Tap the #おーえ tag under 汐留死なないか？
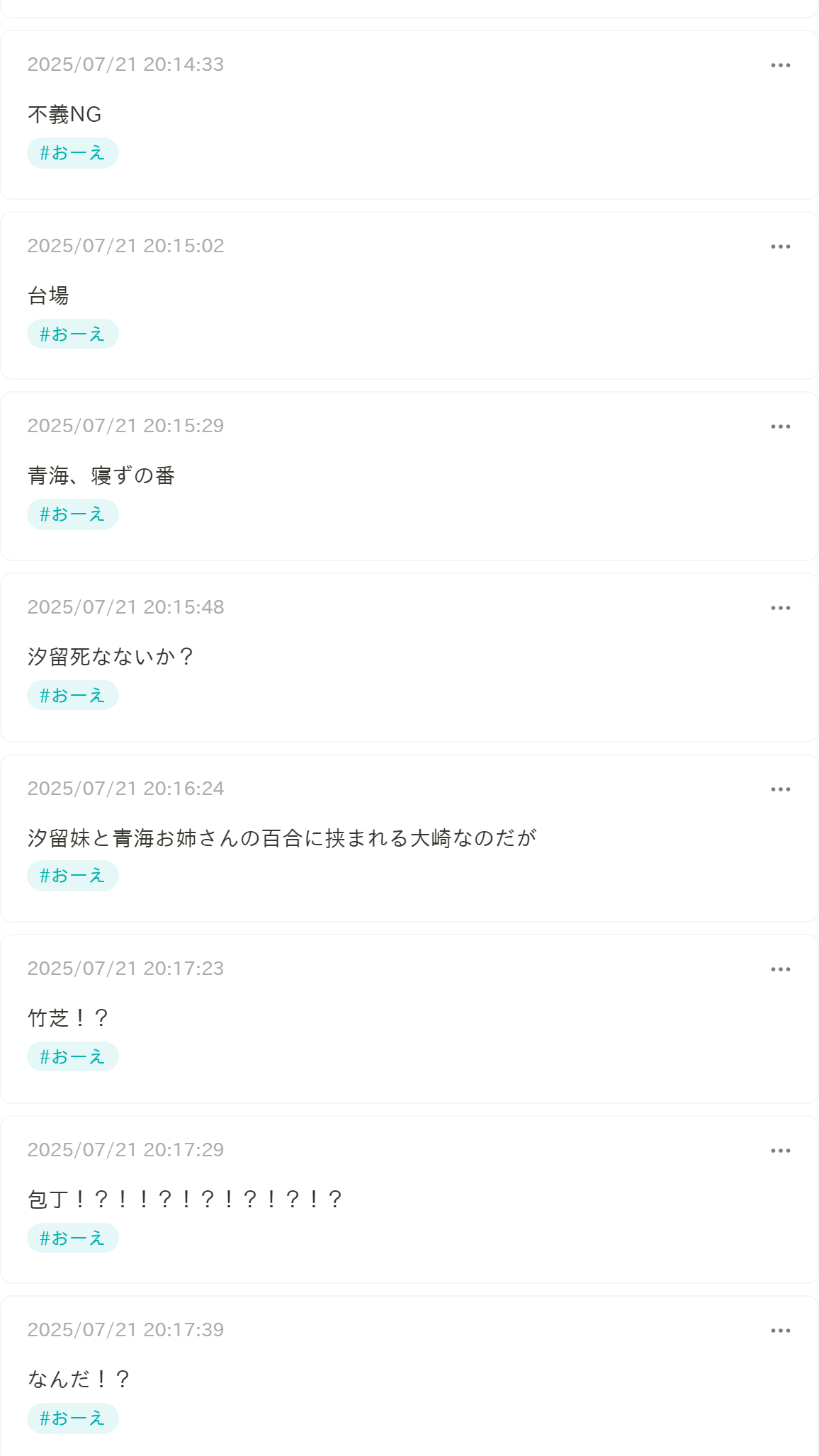The height and width of the screenshot is (1456, 819). pos(73,695)
